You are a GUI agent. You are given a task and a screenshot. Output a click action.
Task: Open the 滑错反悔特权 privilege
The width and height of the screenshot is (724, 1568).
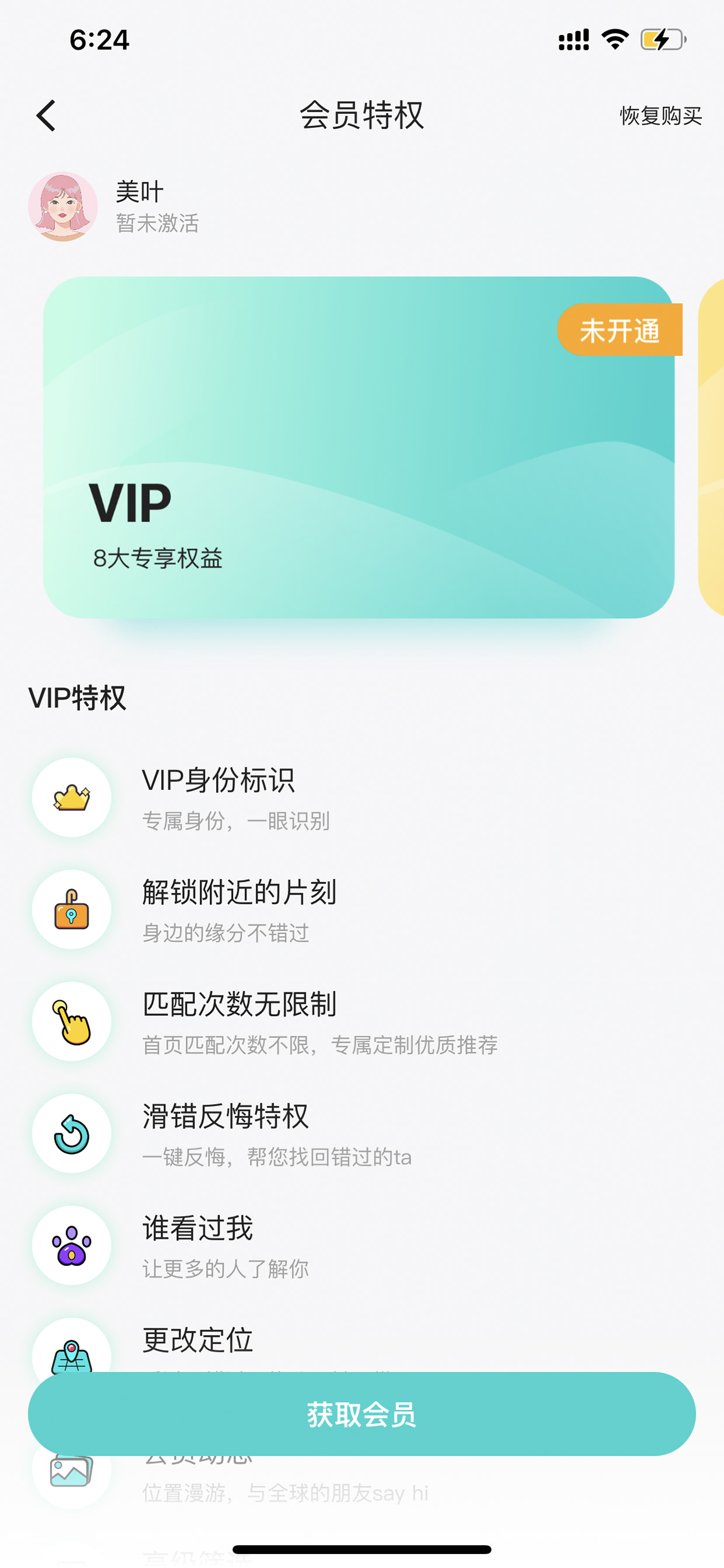click(x=362, y=1133)
